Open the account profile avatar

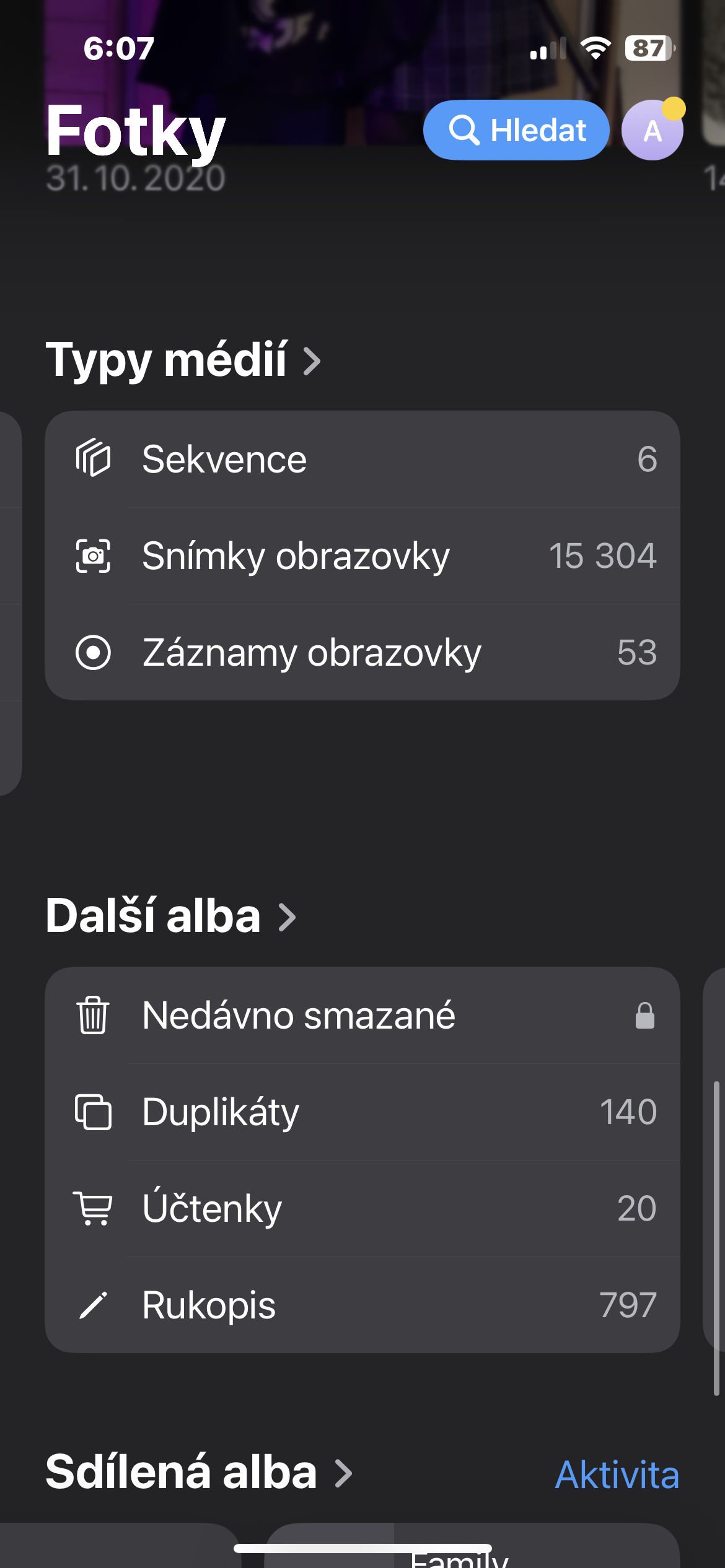[652, 131]
